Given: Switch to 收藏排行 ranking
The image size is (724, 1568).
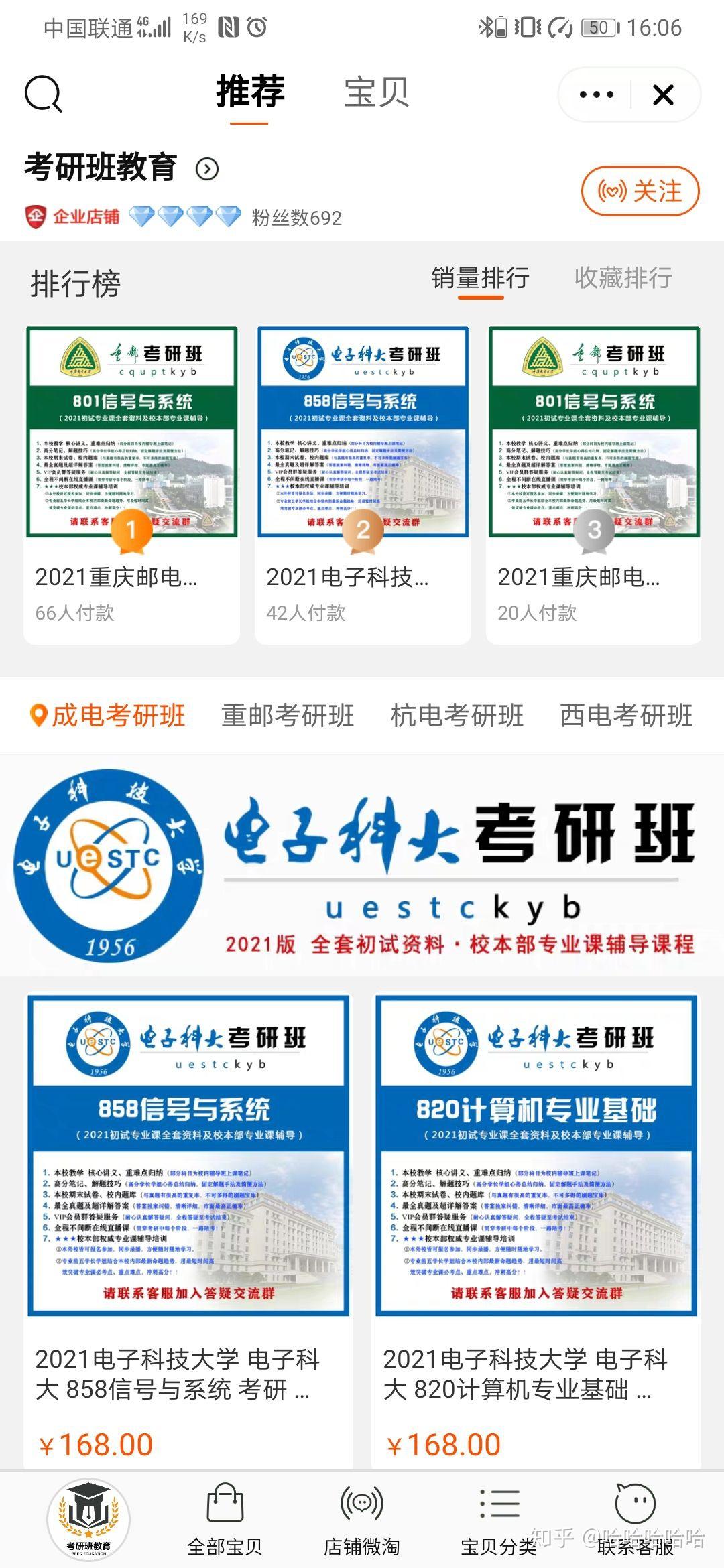Looking at the screenshot, I should click(623, 277).
